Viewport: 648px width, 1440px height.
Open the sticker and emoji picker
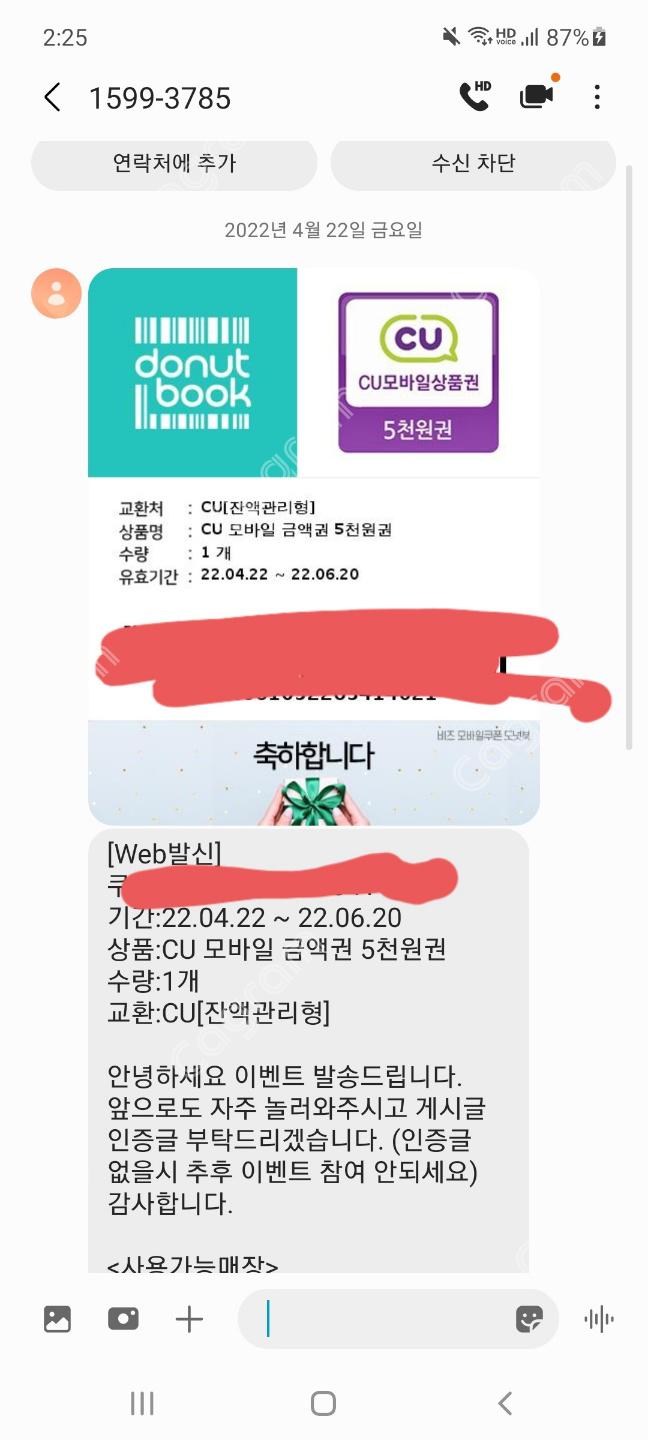pyautogui.click(x=529, y=1319)
